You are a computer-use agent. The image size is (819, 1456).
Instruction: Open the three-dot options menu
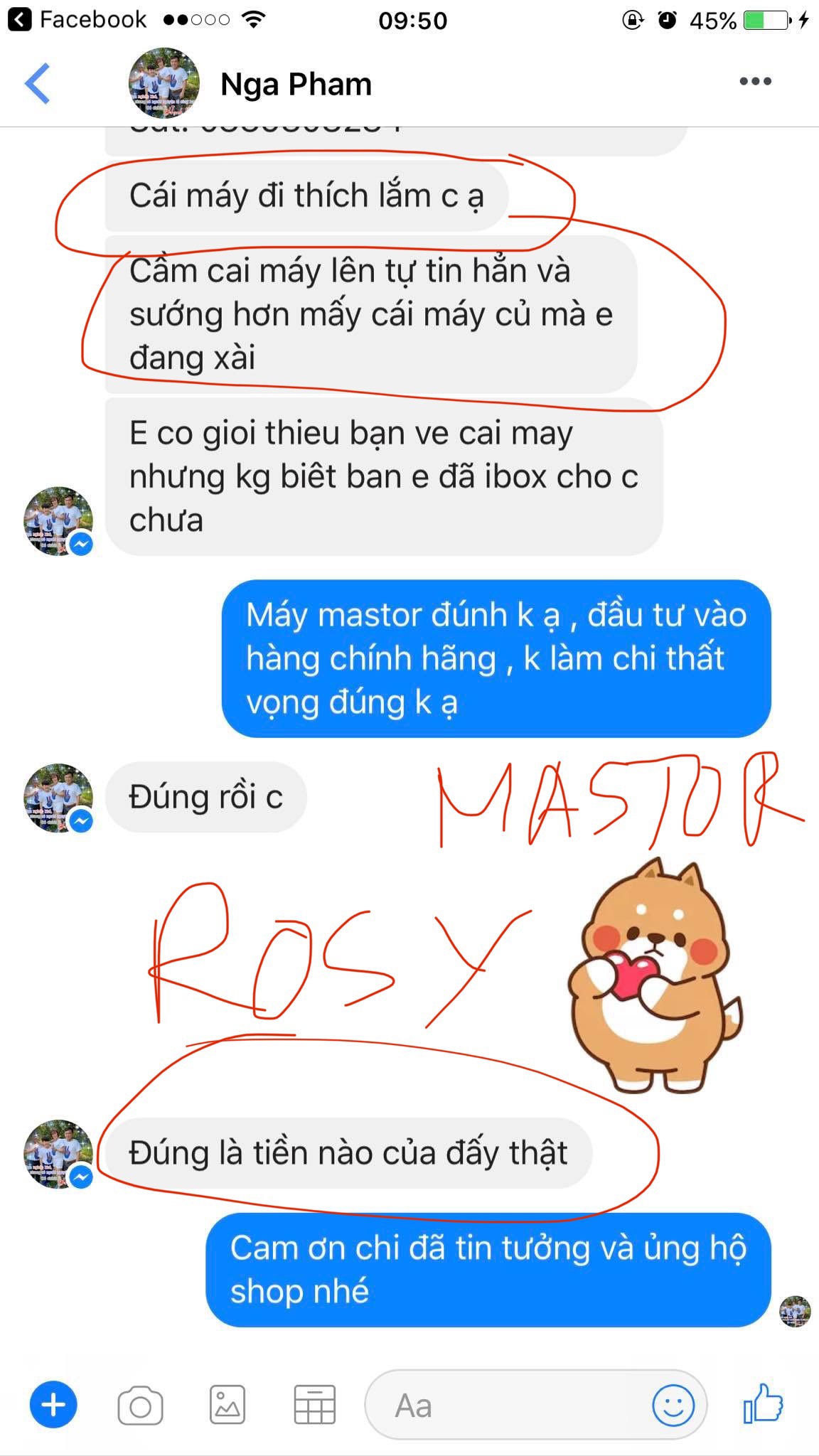tap(755, 82)
